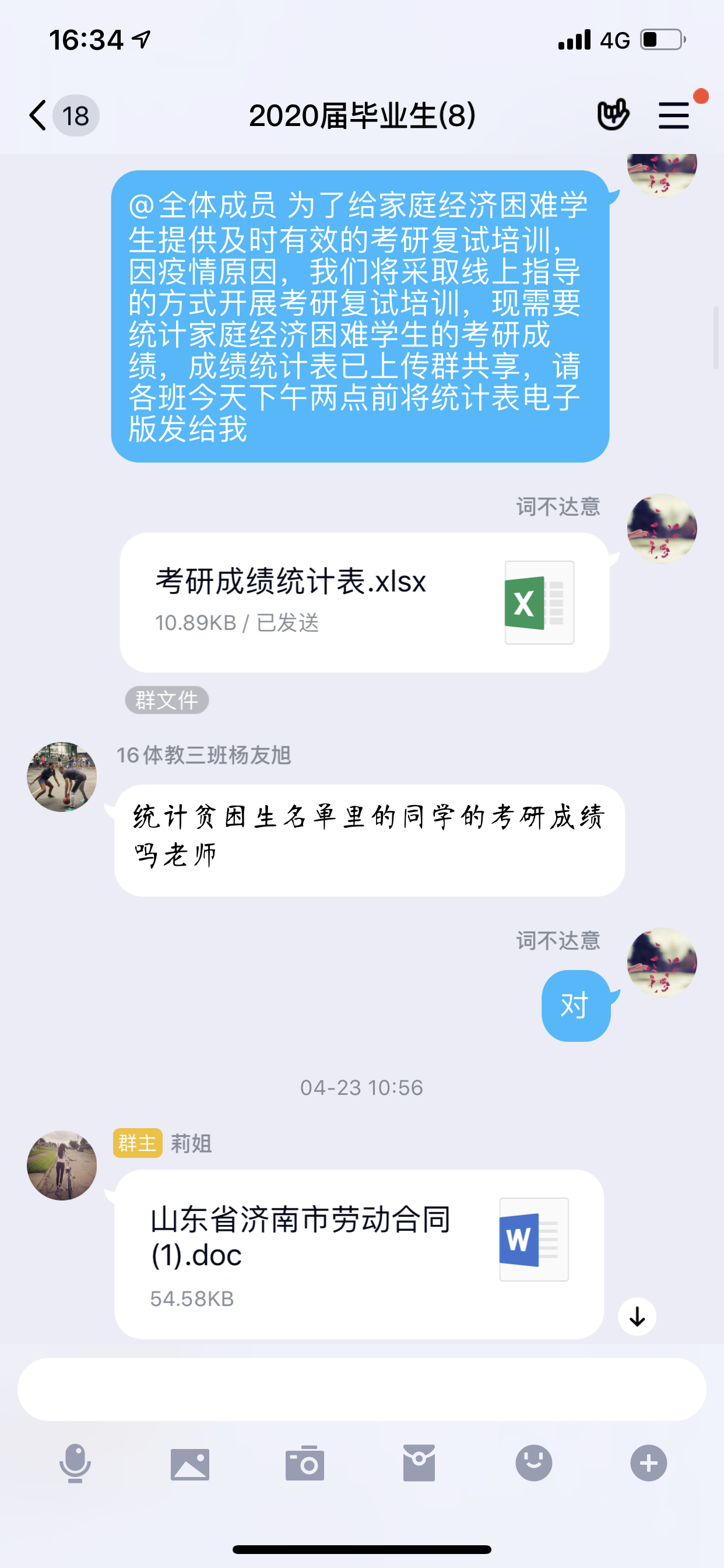View 莉姐's profile avatar
Image resolution: width=724 pixels, height=1568 pixels.
pos(62,1165)
